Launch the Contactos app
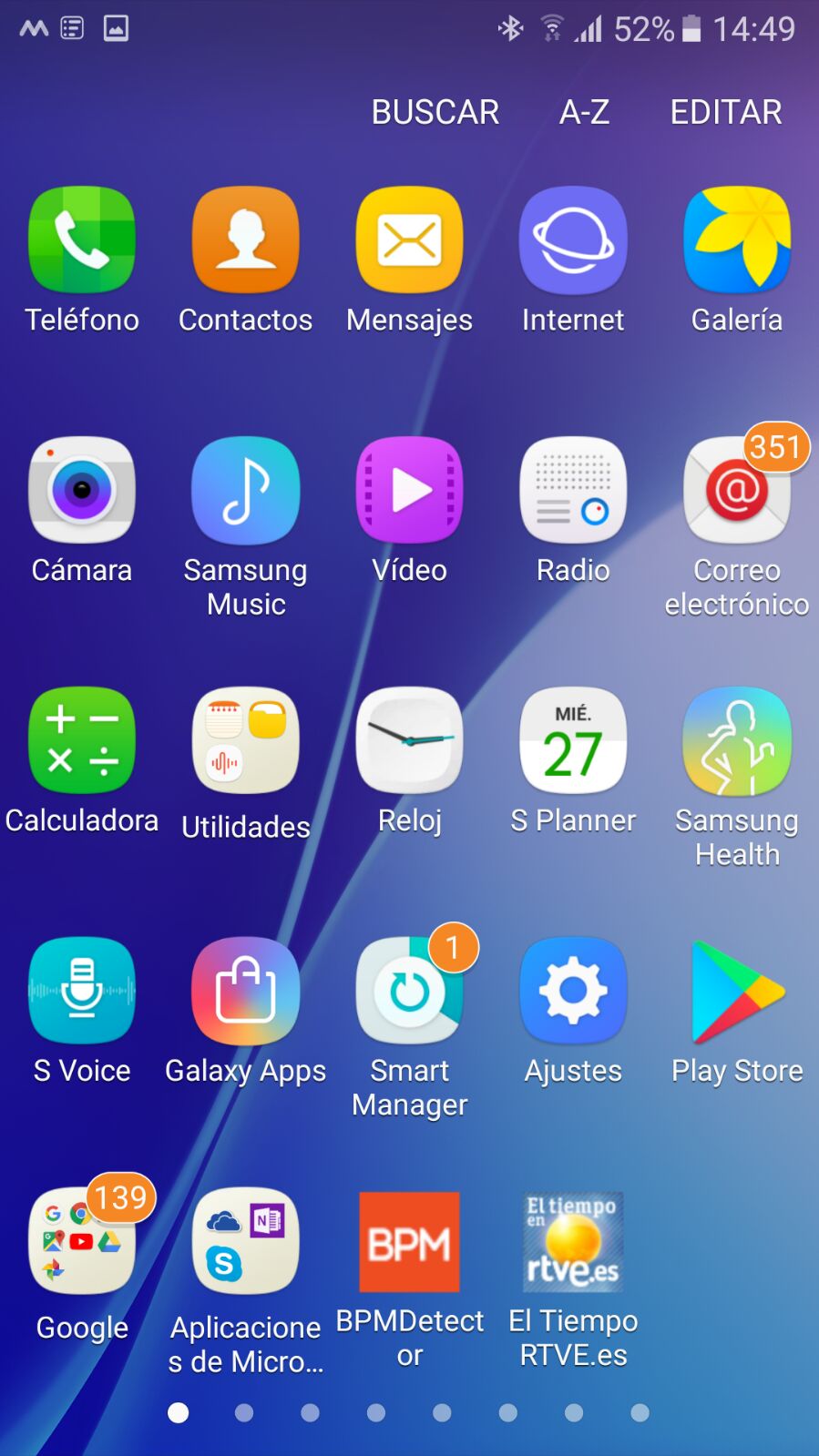Image resolution: width=819 pixels, height=1456 pixels. click(x=245, y=240)
